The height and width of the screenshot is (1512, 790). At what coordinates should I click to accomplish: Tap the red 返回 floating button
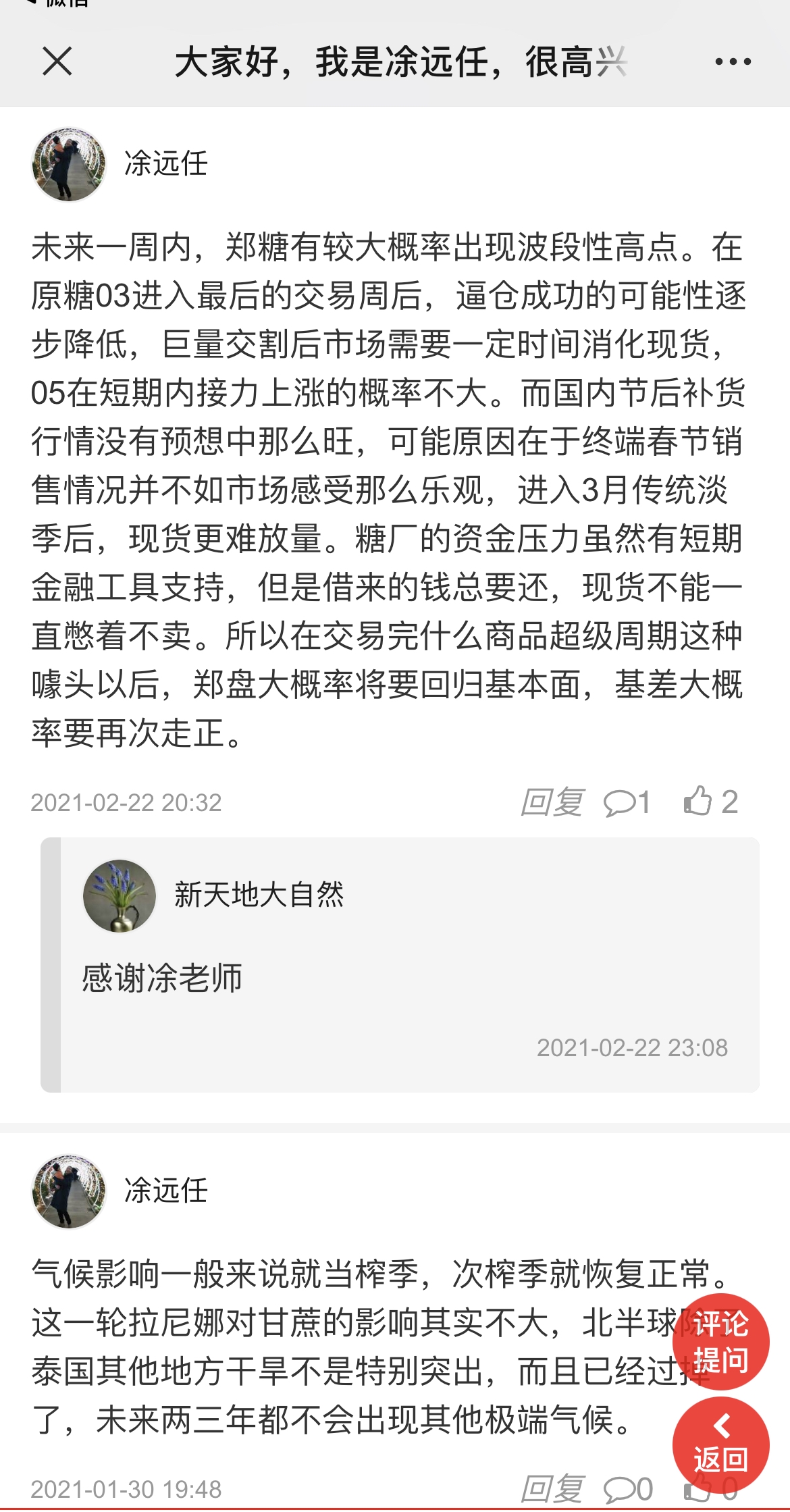pyautogui.click(x=720, y=1444)
